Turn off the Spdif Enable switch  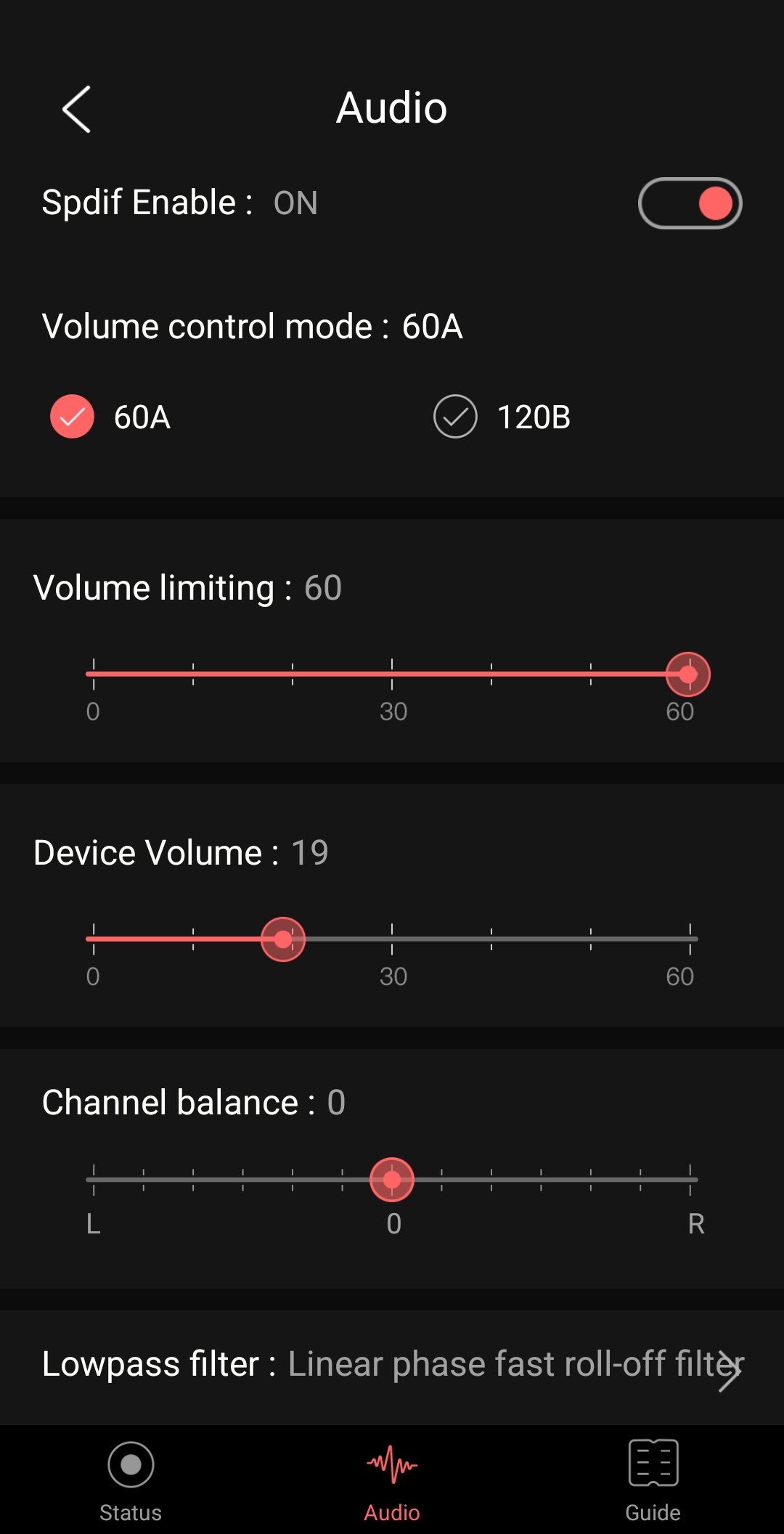pyautogui.click(x=690, y=203)
